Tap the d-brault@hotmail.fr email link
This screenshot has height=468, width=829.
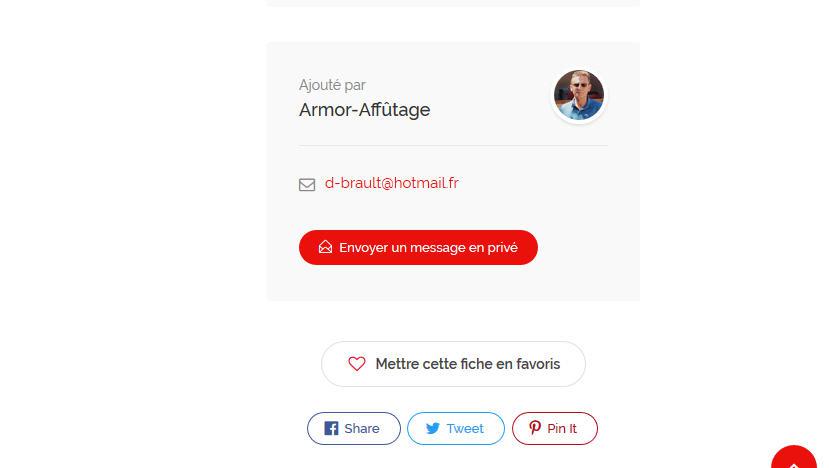[x=391, y=183]
